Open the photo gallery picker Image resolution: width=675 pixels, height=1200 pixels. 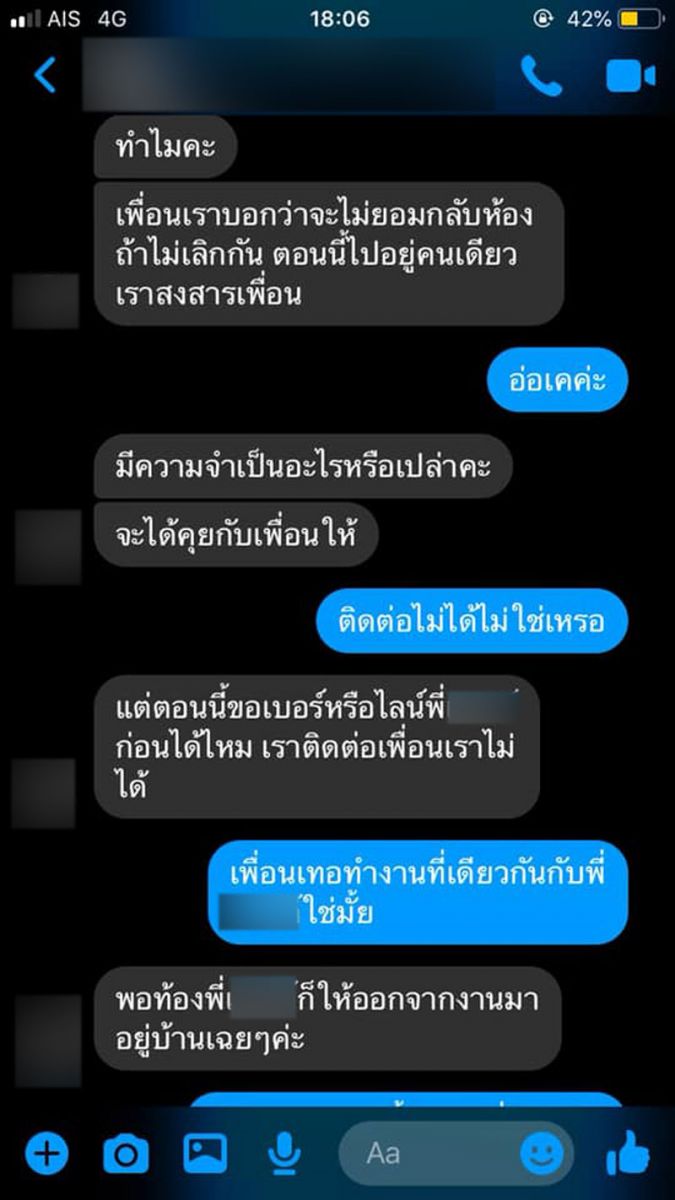(204, 1155)
